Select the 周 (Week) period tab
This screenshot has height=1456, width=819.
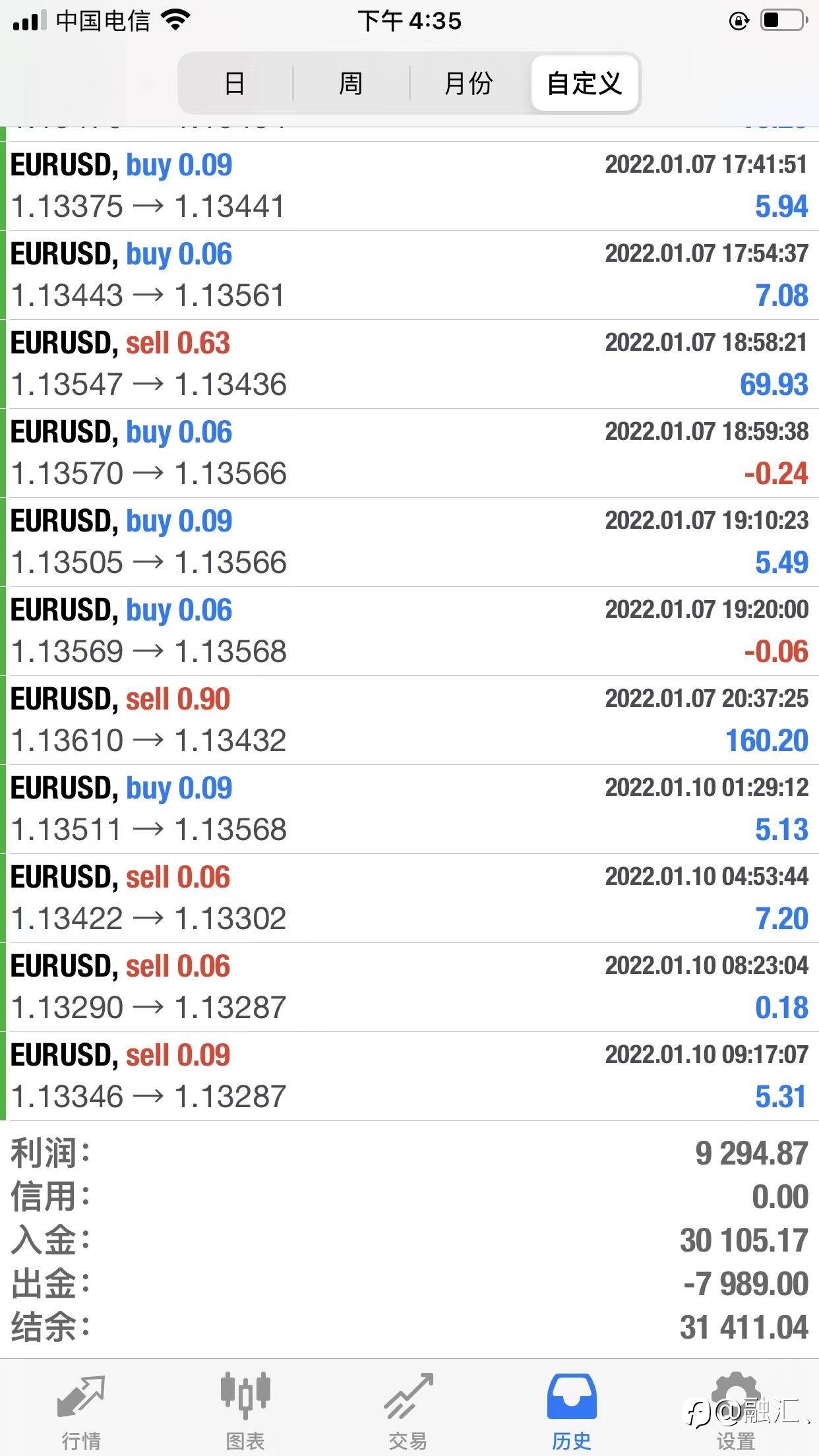click(351, 84)
